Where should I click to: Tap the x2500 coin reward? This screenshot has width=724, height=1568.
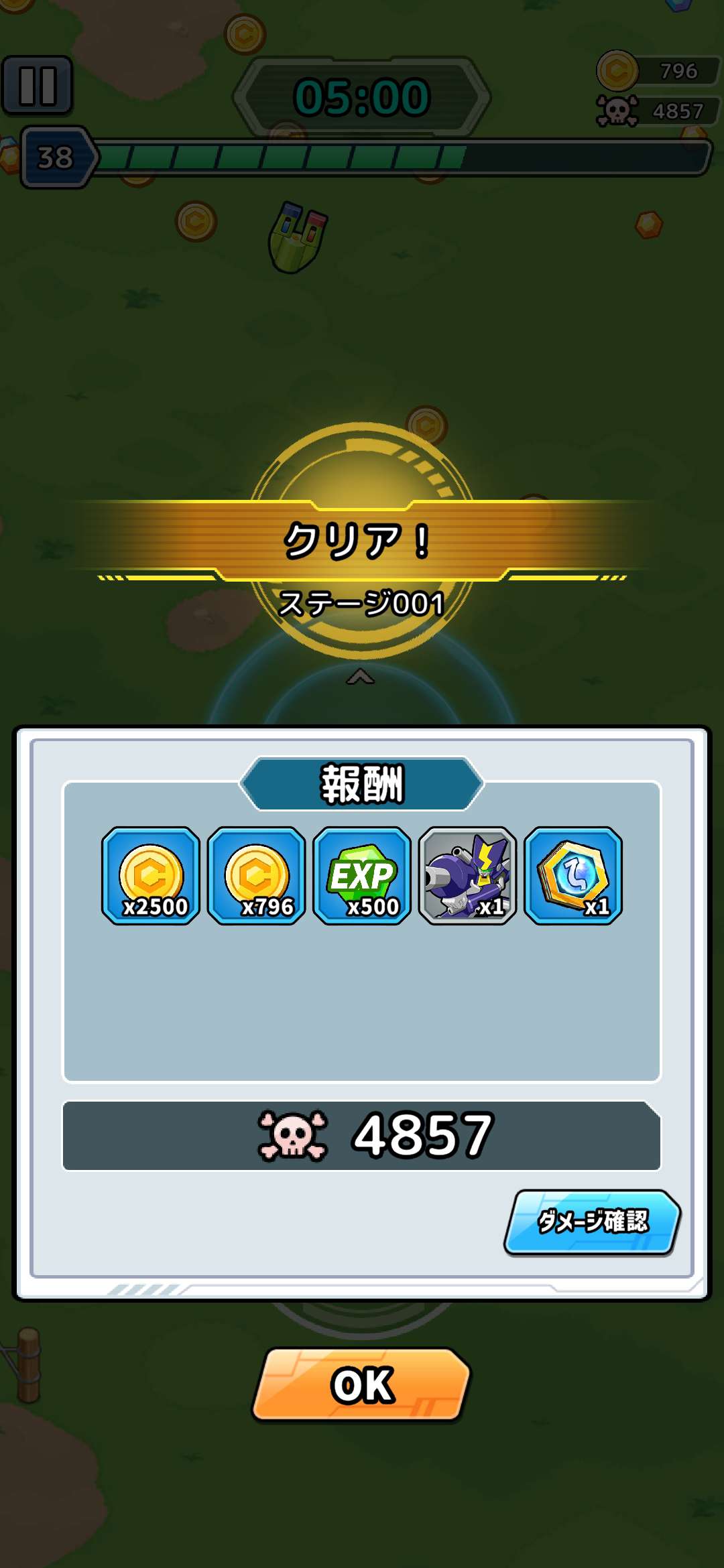pyautogui.click(x=151, y=876)
